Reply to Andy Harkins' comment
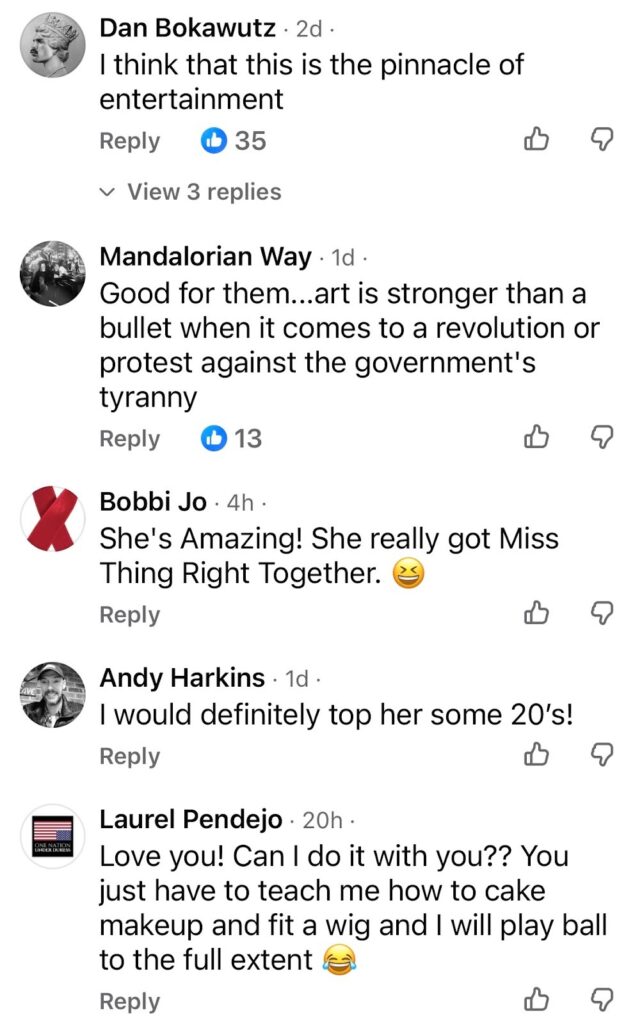Screen dimensions: 642x1024 129,756
